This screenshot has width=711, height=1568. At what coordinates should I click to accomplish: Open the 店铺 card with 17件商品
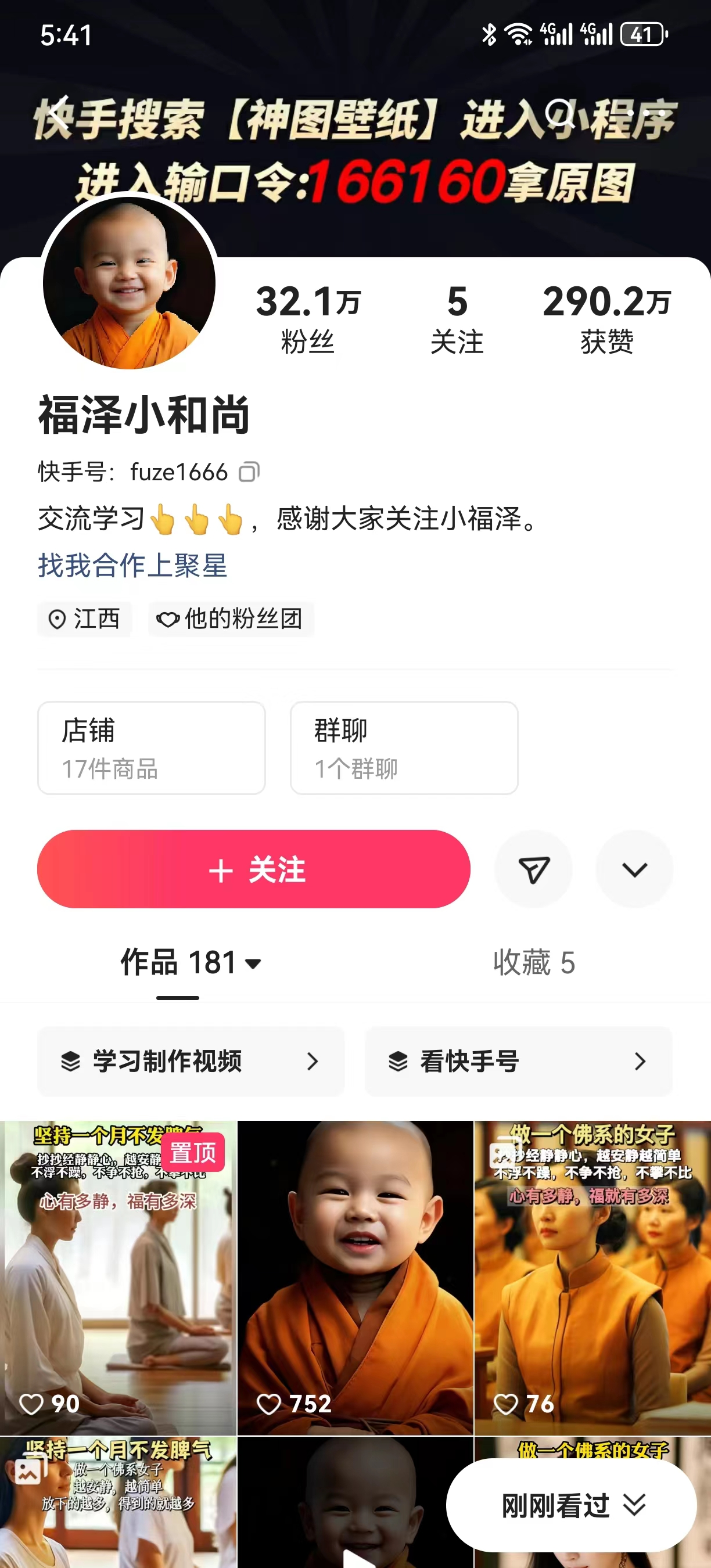coord(152,747)
